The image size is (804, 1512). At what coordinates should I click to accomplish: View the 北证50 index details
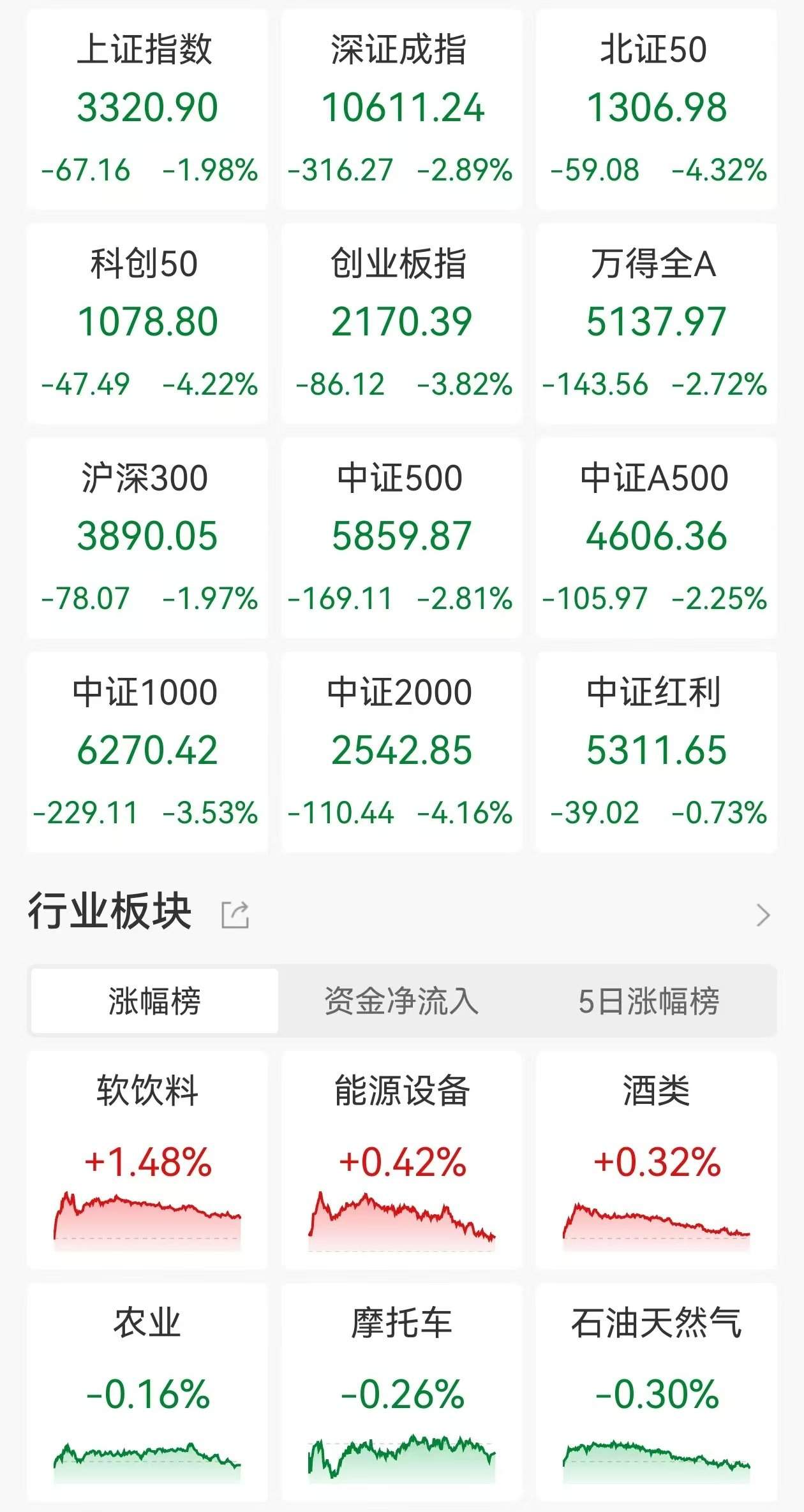click(656, 108)
